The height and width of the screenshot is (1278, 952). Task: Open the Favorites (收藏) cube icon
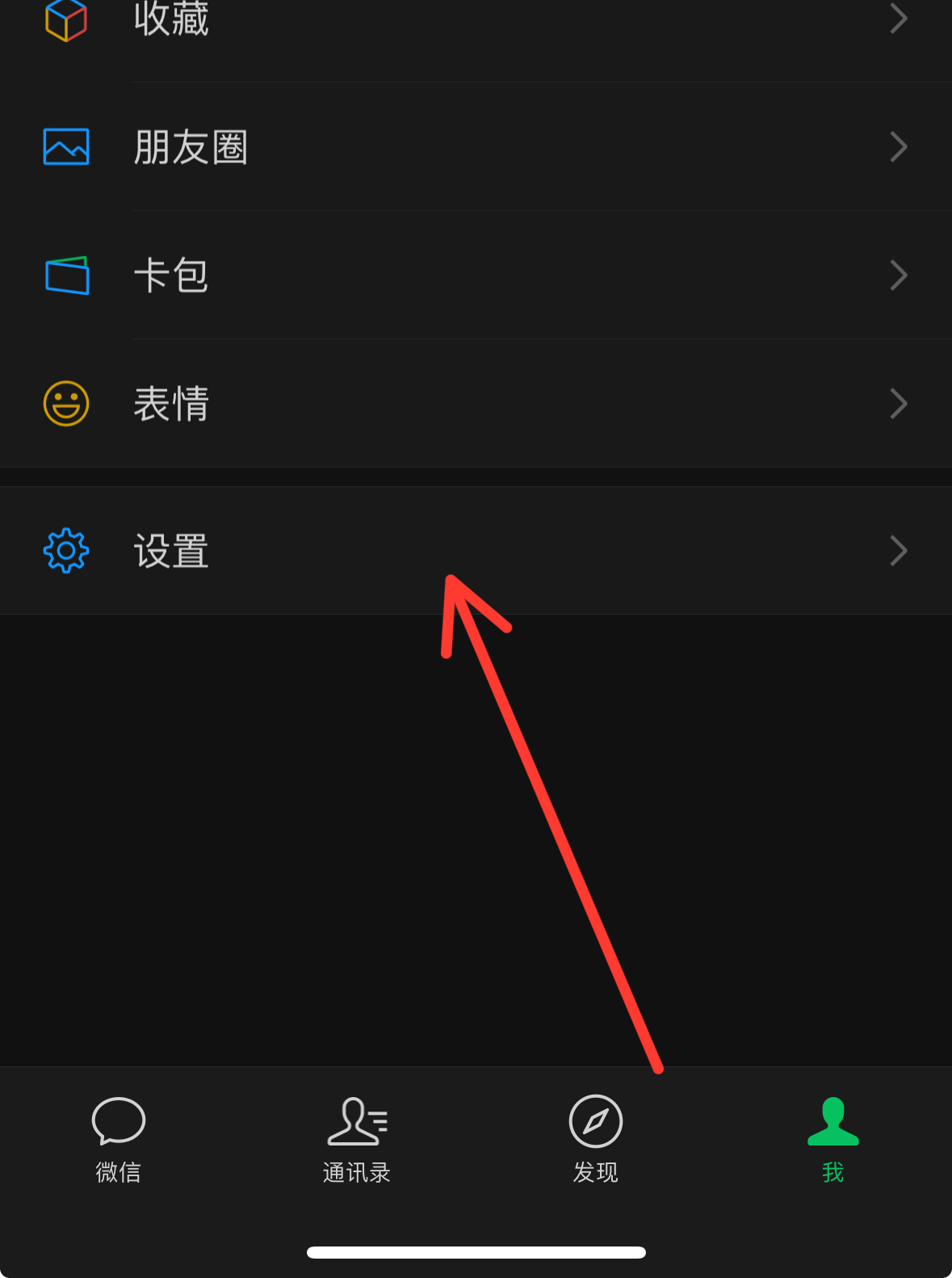coord(65,18)
